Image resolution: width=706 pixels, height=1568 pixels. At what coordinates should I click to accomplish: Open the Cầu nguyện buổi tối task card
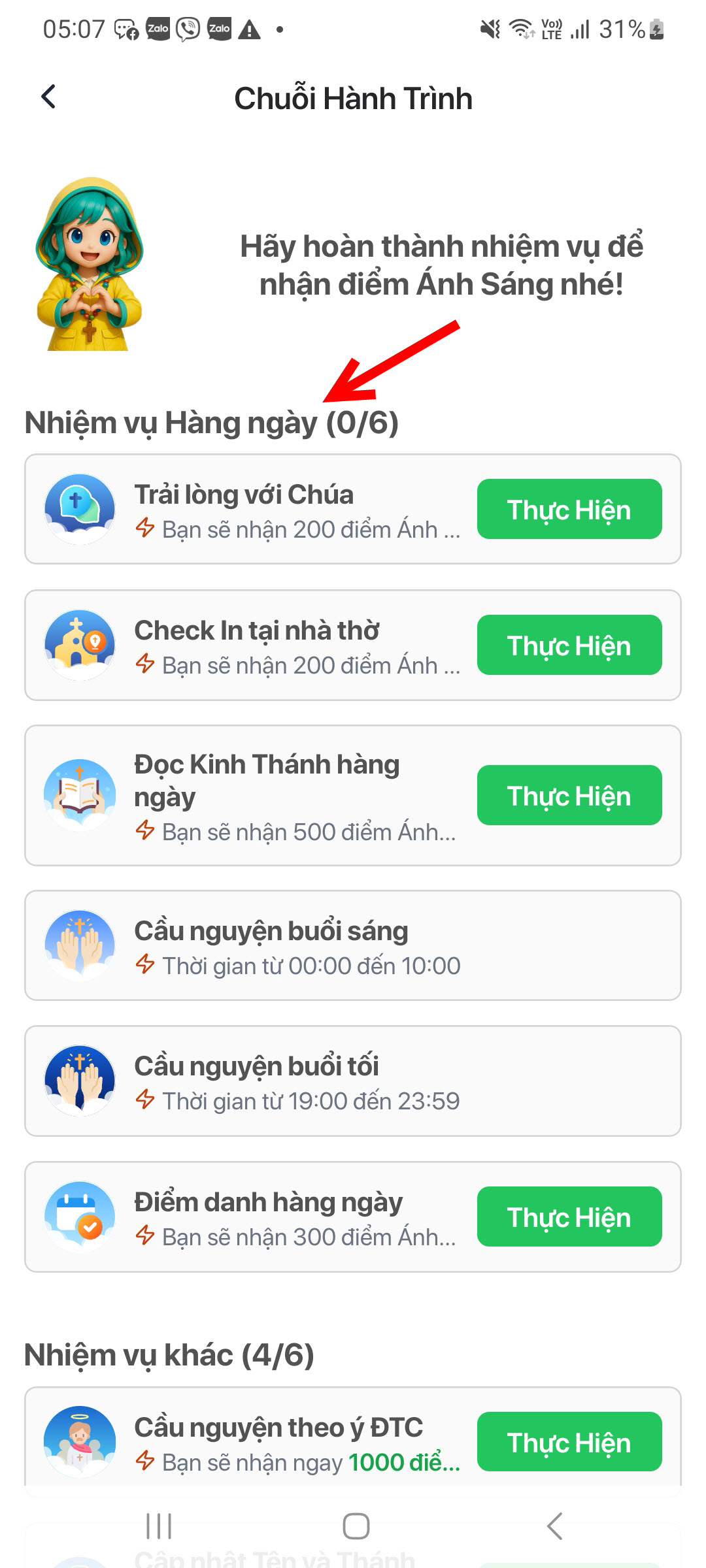click(353, 1080)
